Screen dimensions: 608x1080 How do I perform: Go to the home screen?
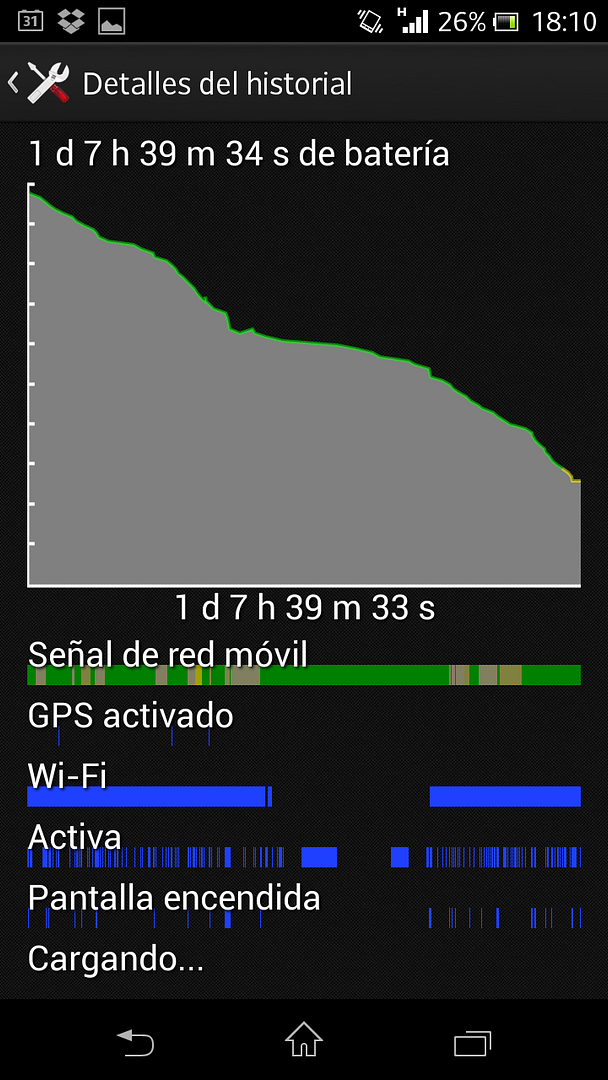click(x=304, y=1040)
